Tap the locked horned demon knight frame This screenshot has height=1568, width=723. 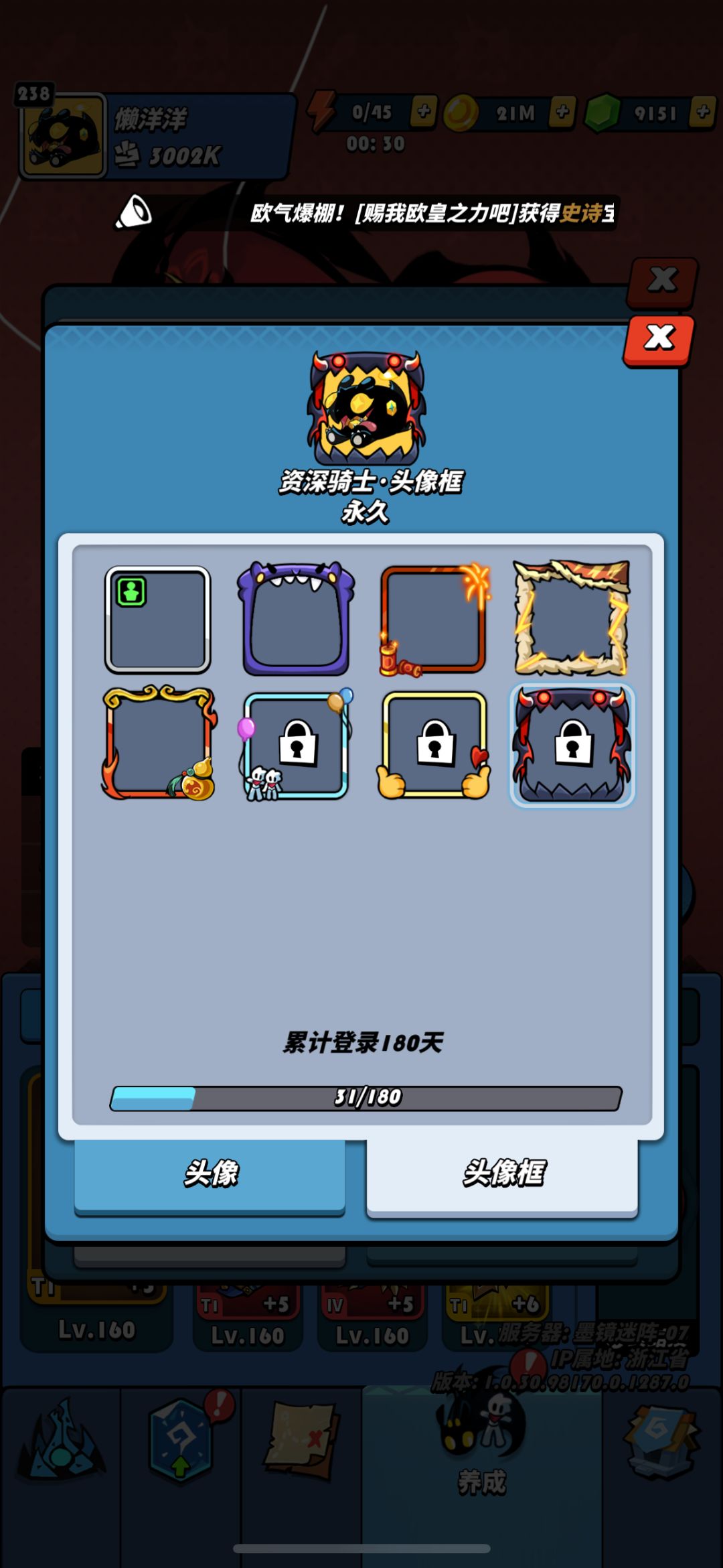[572, 745]
